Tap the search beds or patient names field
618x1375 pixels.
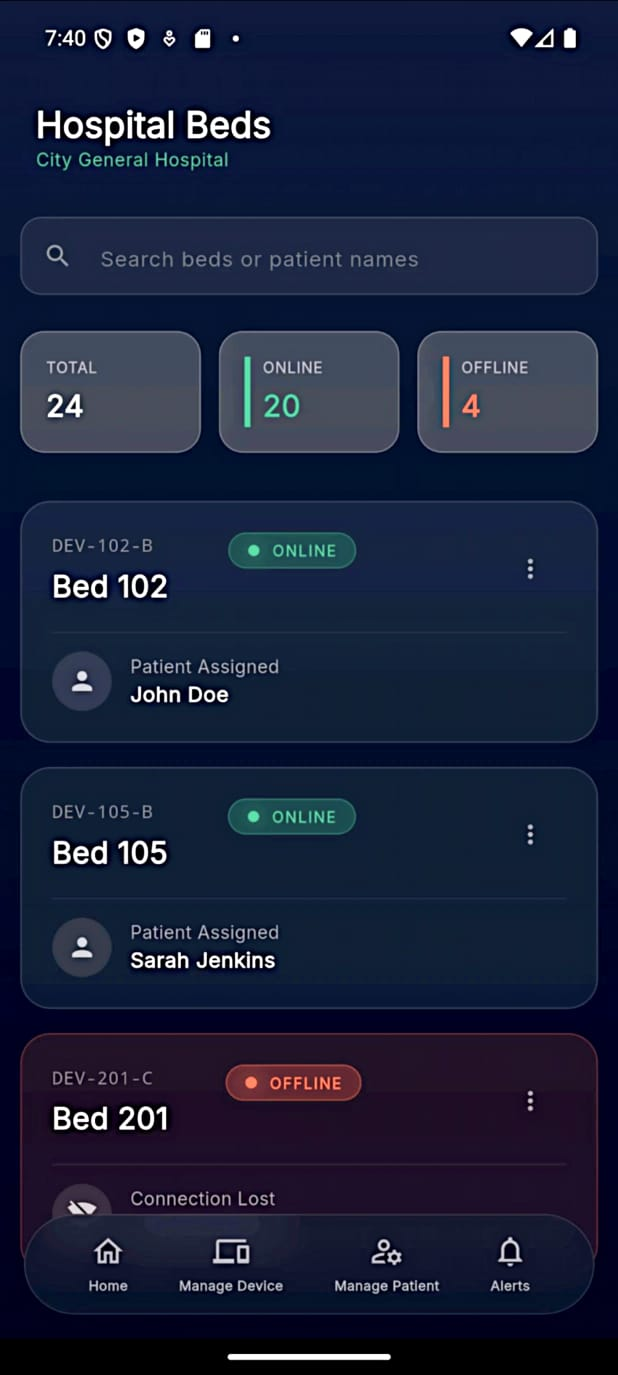(308, 258)
